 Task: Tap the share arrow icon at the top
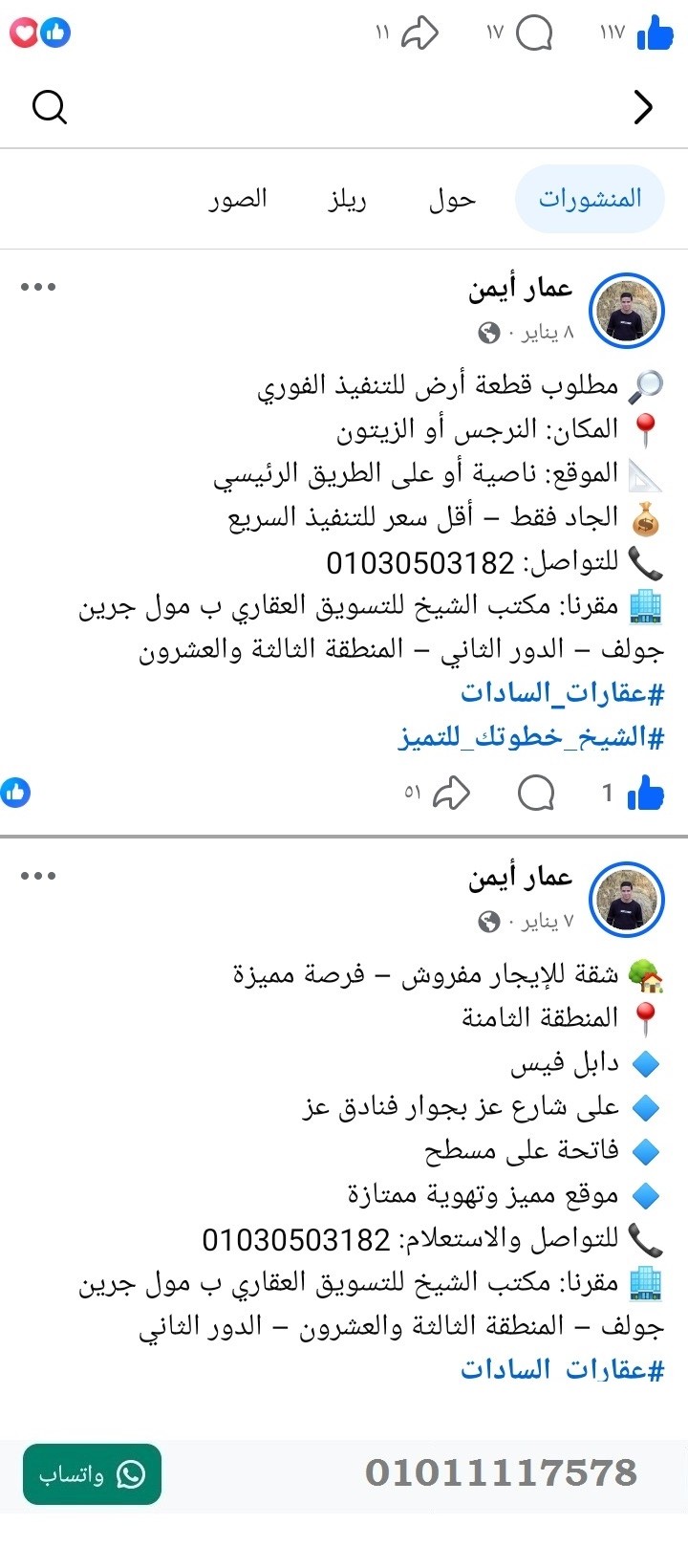[x=421, y=33]
